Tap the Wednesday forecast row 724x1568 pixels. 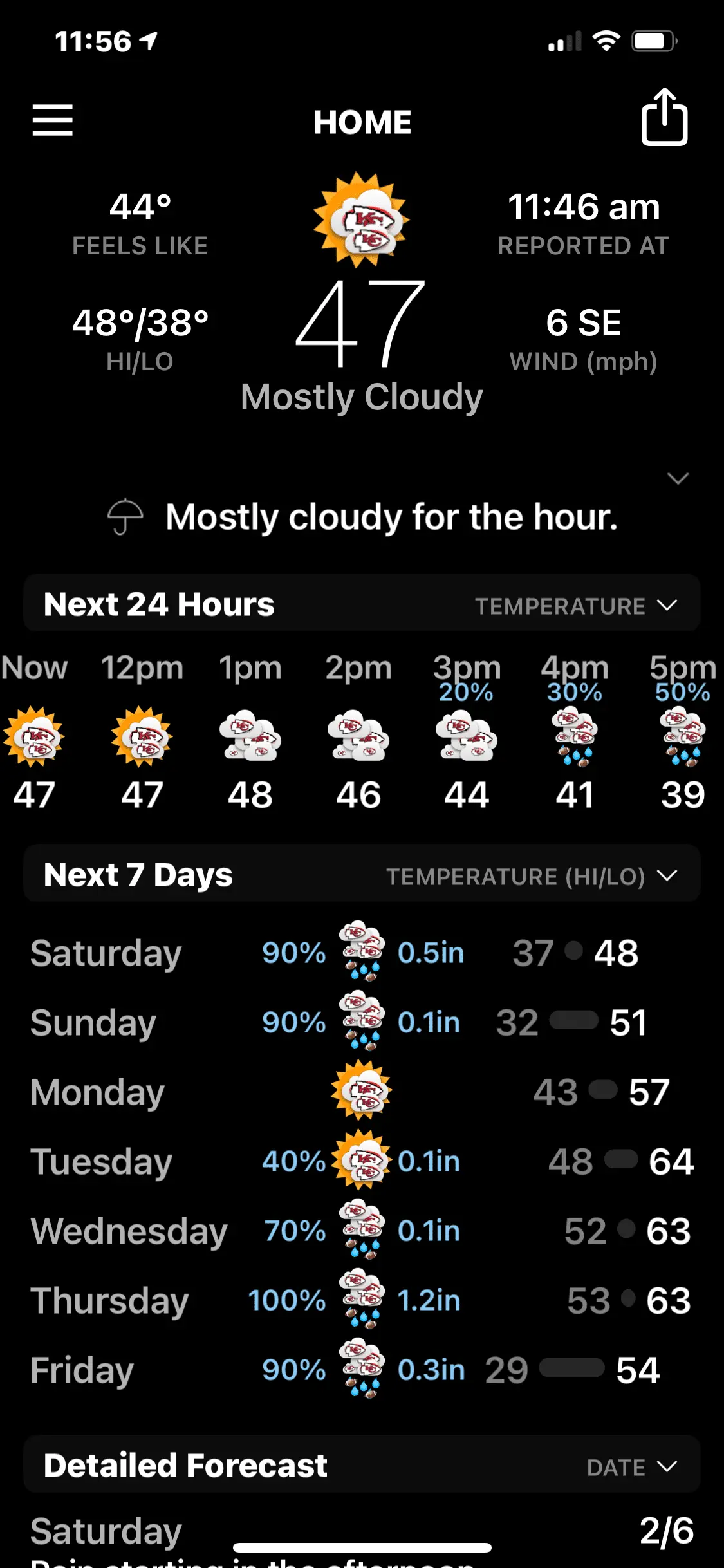(x=362, y=1231)
